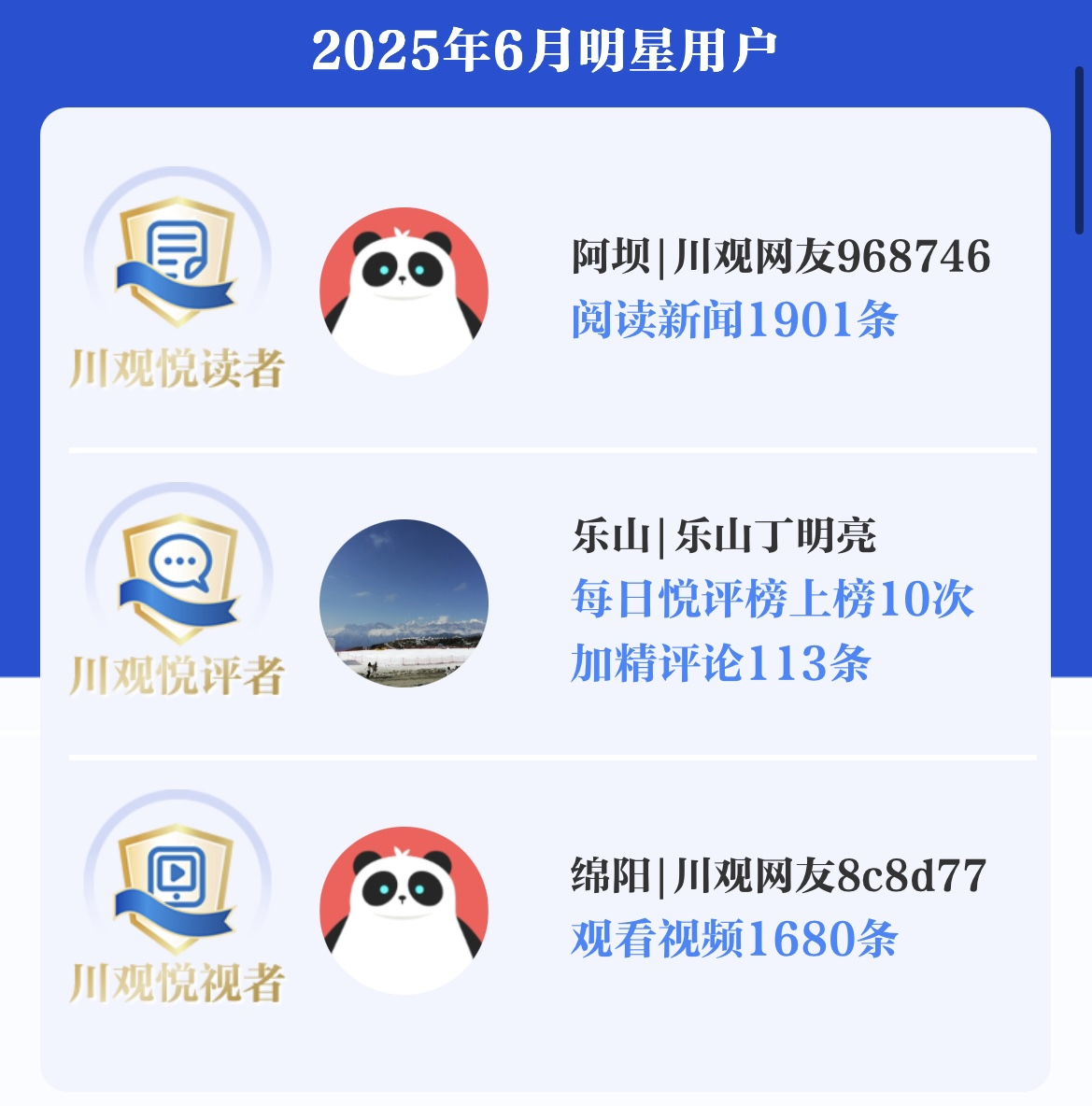View 乐山丁明亮's user profile
The height and width of the screenshot is (1106, 1092).
point(404,603)
